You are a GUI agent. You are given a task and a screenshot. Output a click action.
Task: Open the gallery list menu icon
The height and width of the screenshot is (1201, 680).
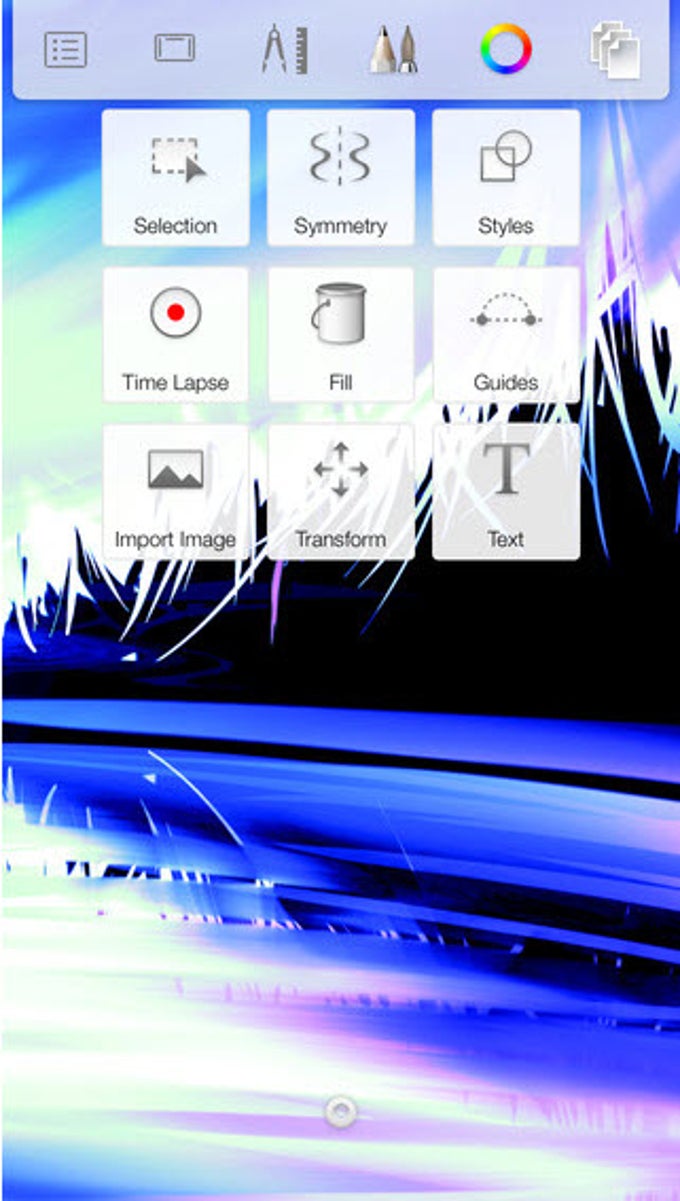click(x=66, y=49)
